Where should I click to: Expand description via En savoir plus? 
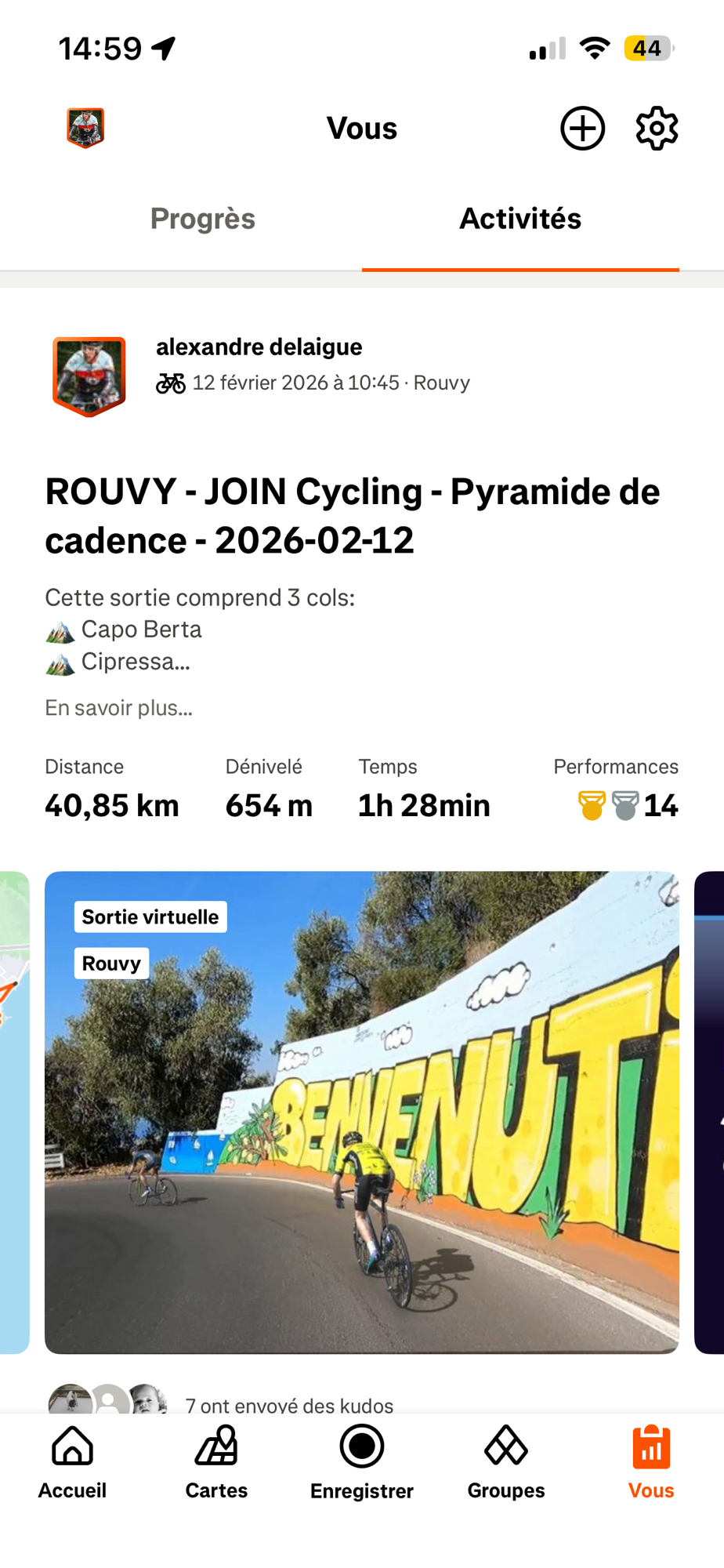point(118,708)
